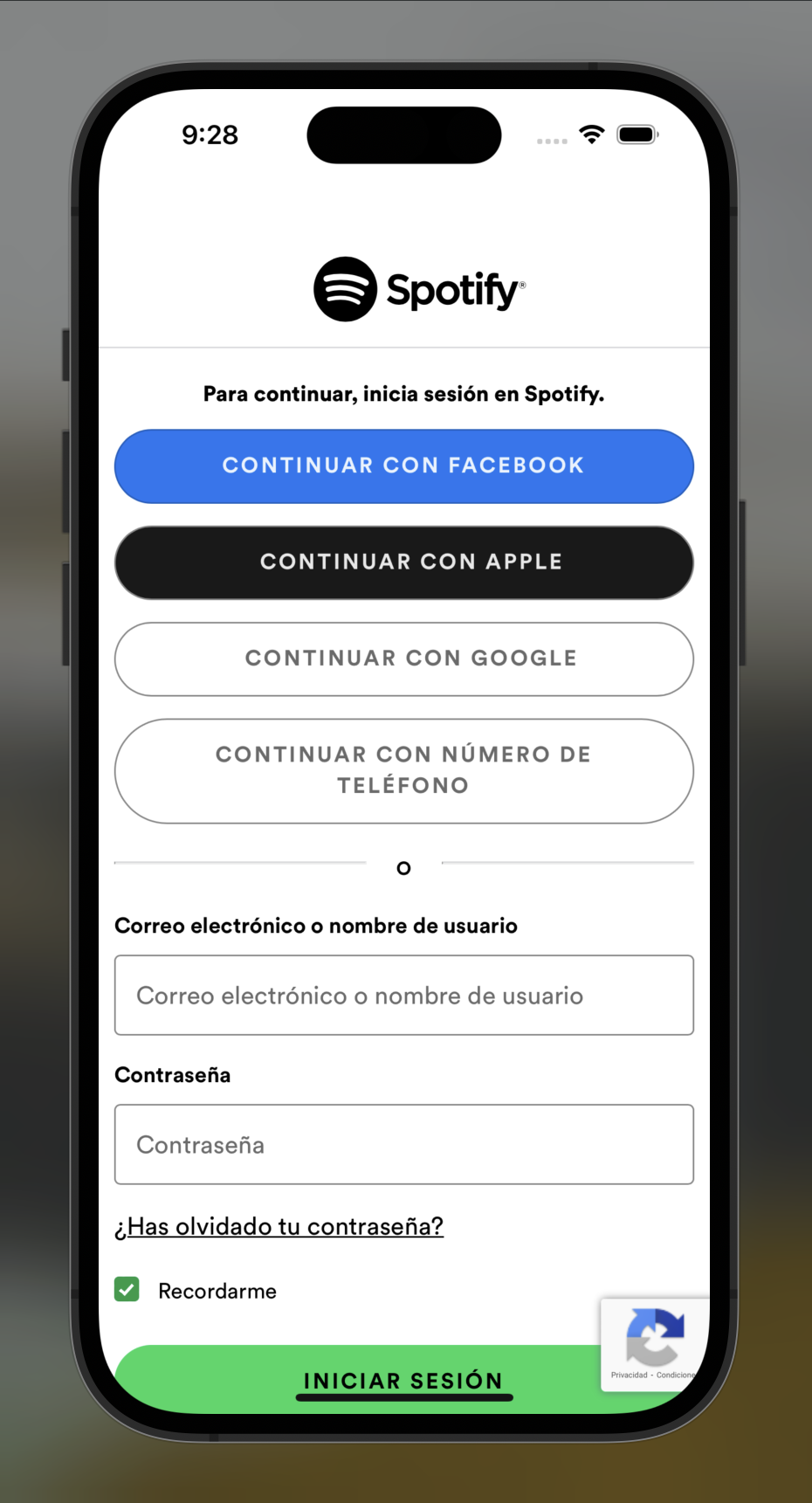812x1503 pixels.
Task: Open the Privacidad link on reCAPTCHA badge
Action: [630, 1374]
